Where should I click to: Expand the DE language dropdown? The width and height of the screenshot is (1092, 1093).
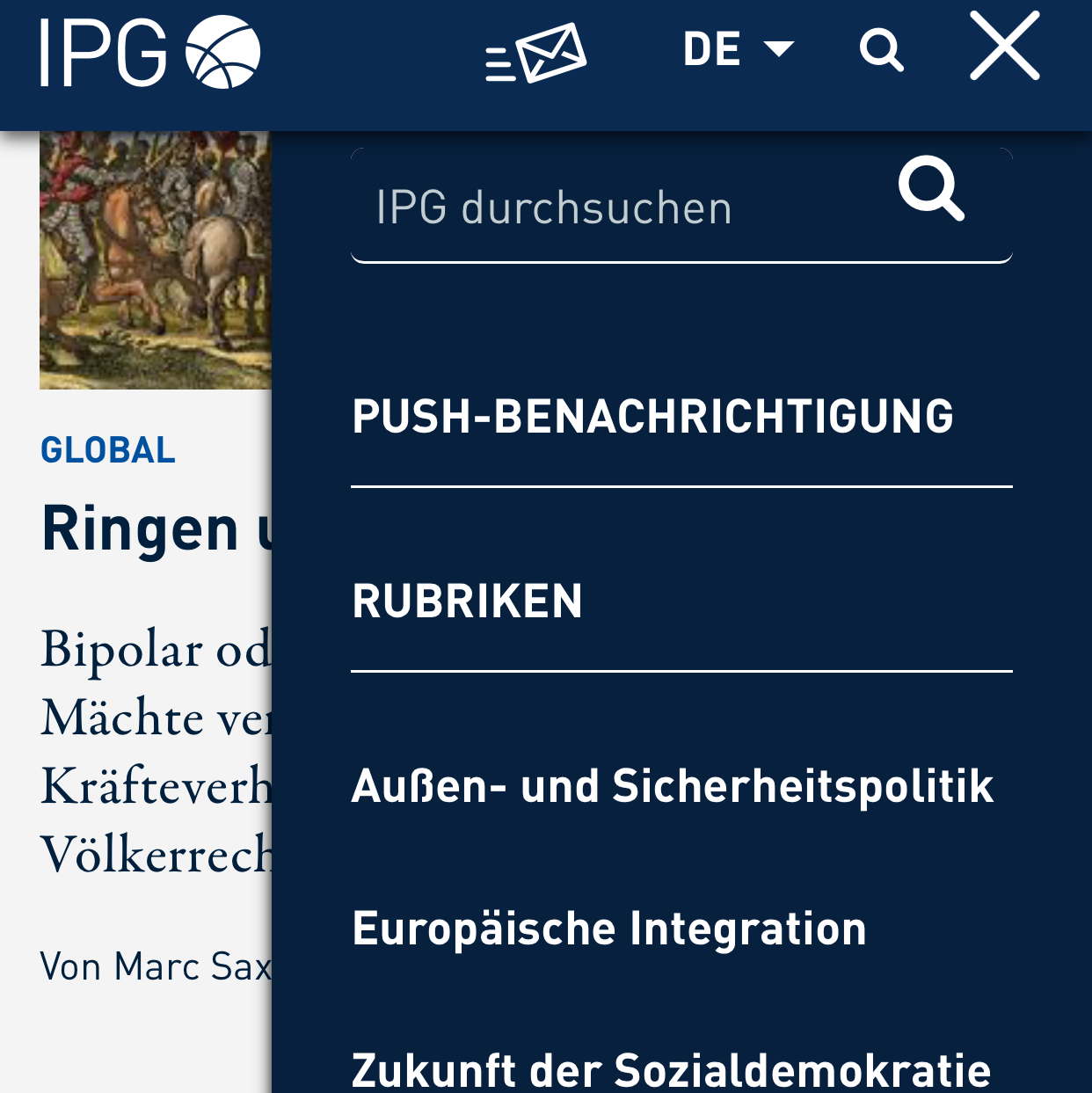738,49
